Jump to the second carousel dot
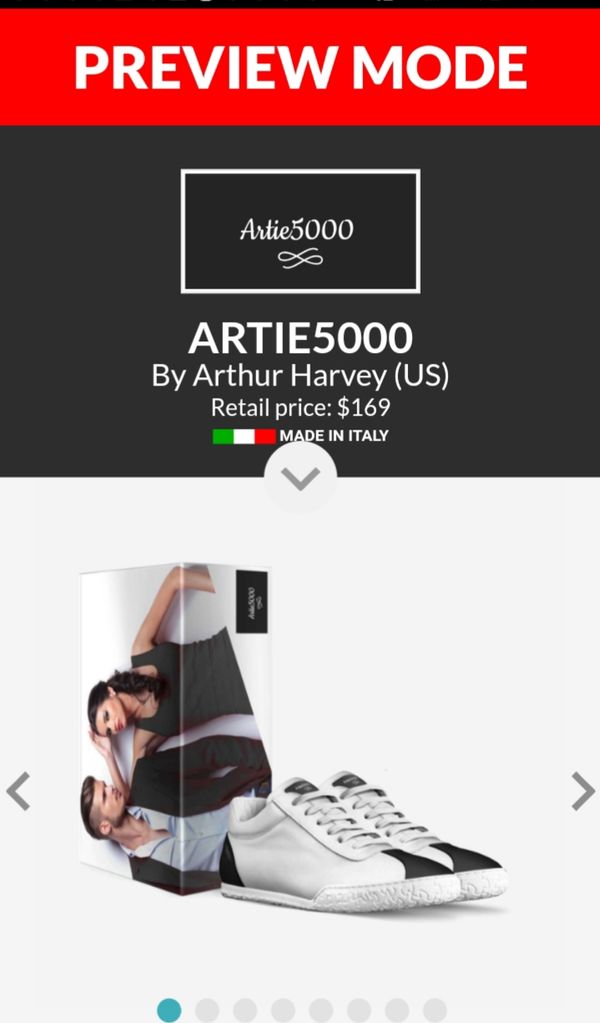This screenshot has height=1023, width=600. point(207,1010)
